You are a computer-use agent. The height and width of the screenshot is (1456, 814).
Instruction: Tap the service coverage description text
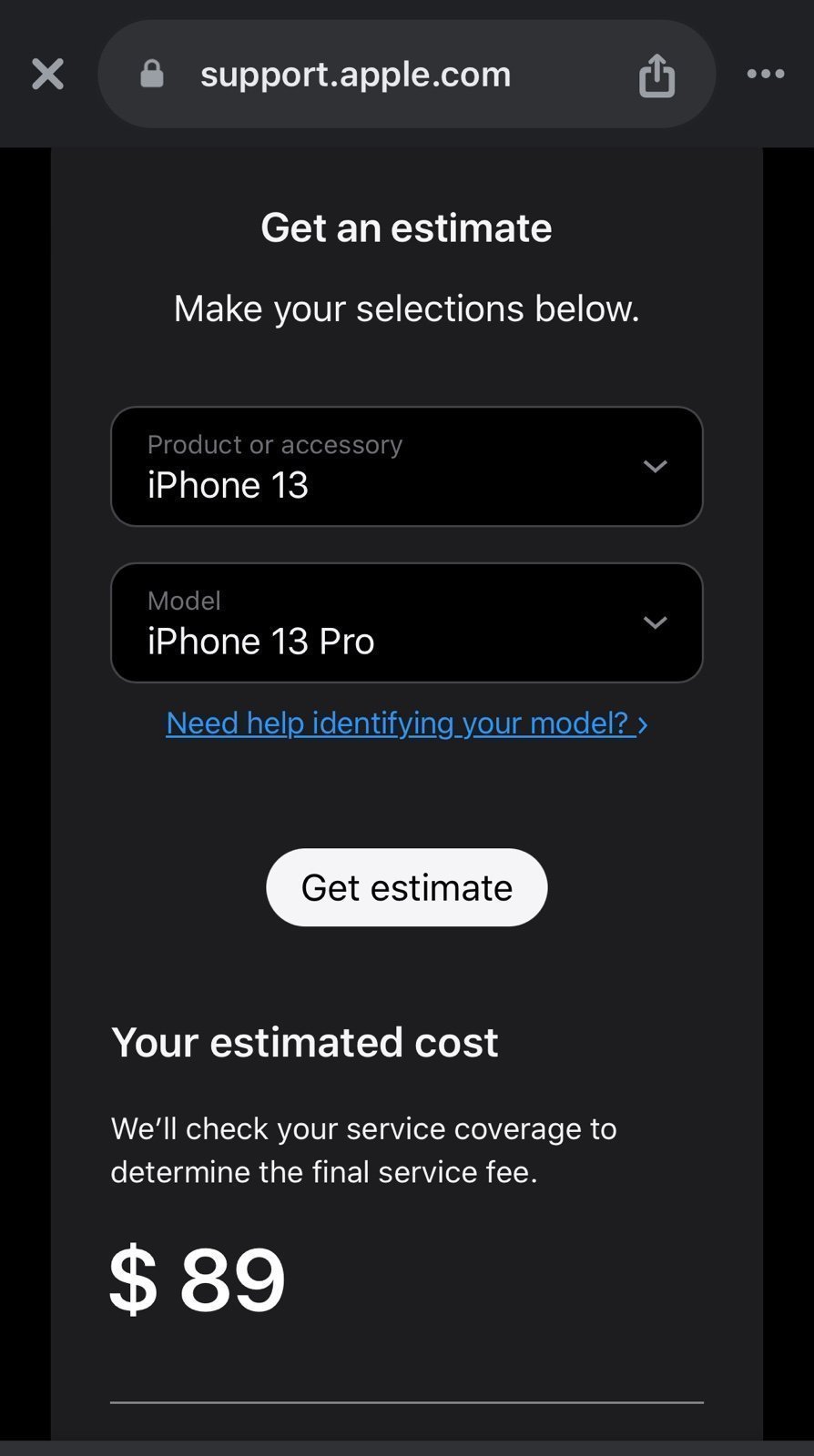click(362, 1149)
